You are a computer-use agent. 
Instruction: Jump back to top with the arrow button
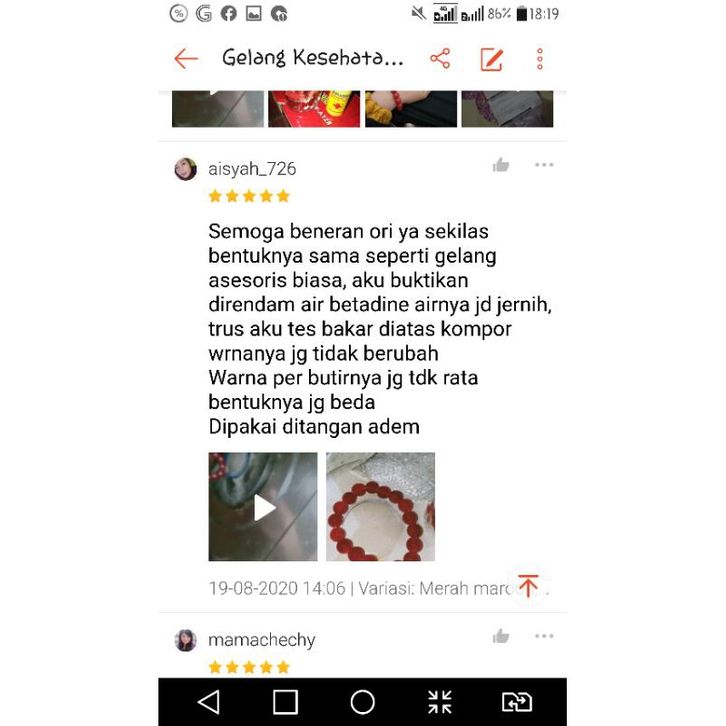[x=528, y=585]
